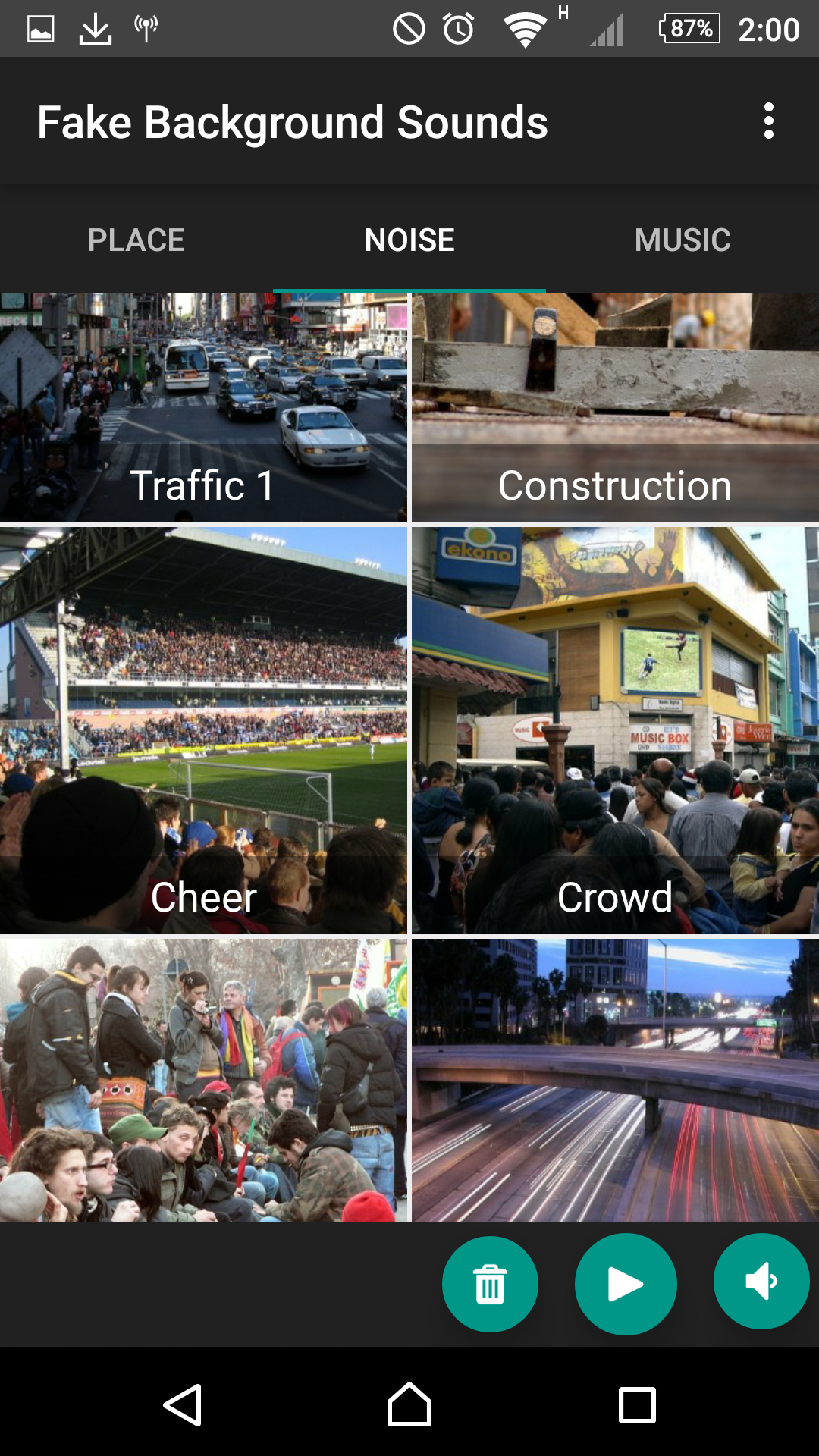Go back using the system back button
The image size is (819, 1456).
(x=183, y=1404)
